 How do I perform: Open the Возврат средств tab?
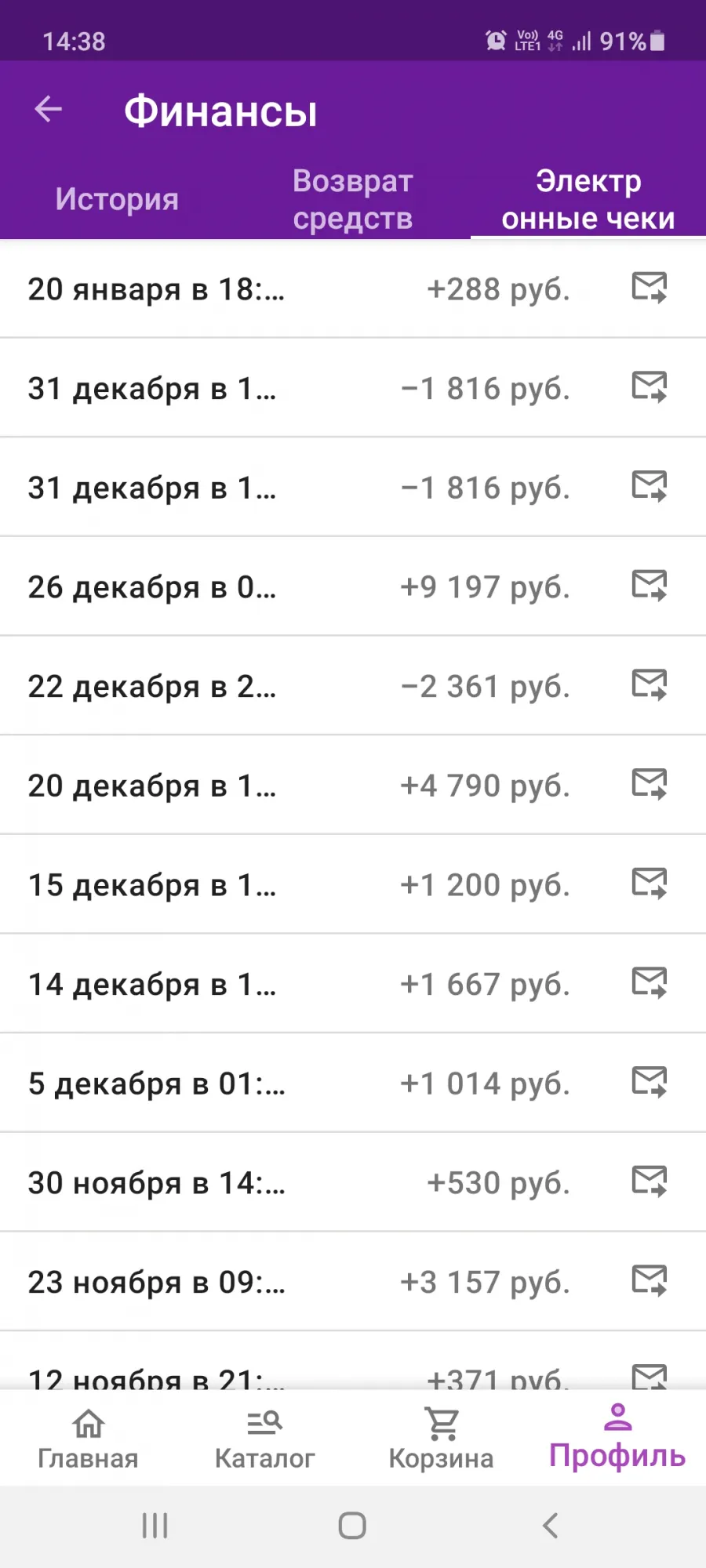point(353,199)
